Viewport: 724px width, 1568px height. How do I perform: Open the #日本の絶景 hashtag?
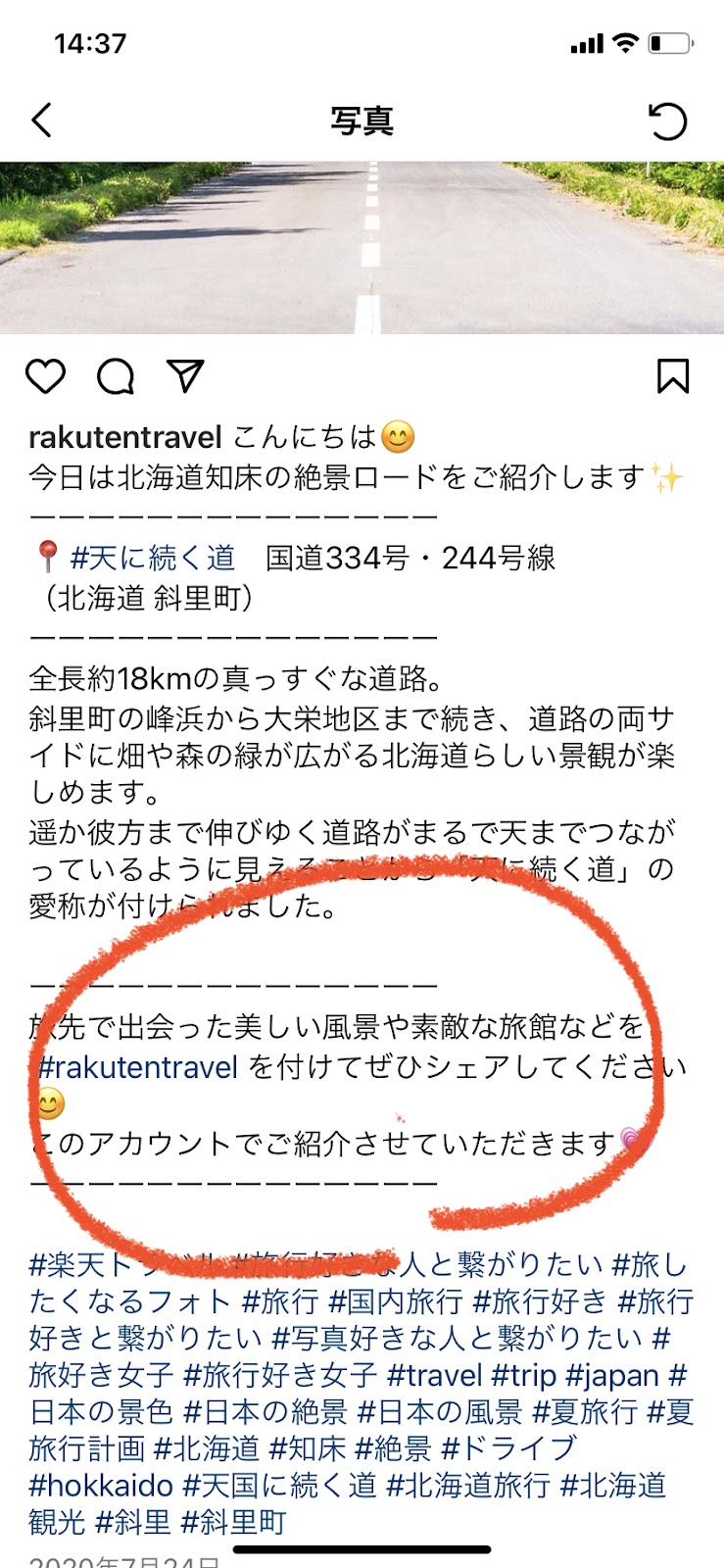click(x=265, y=1412)
